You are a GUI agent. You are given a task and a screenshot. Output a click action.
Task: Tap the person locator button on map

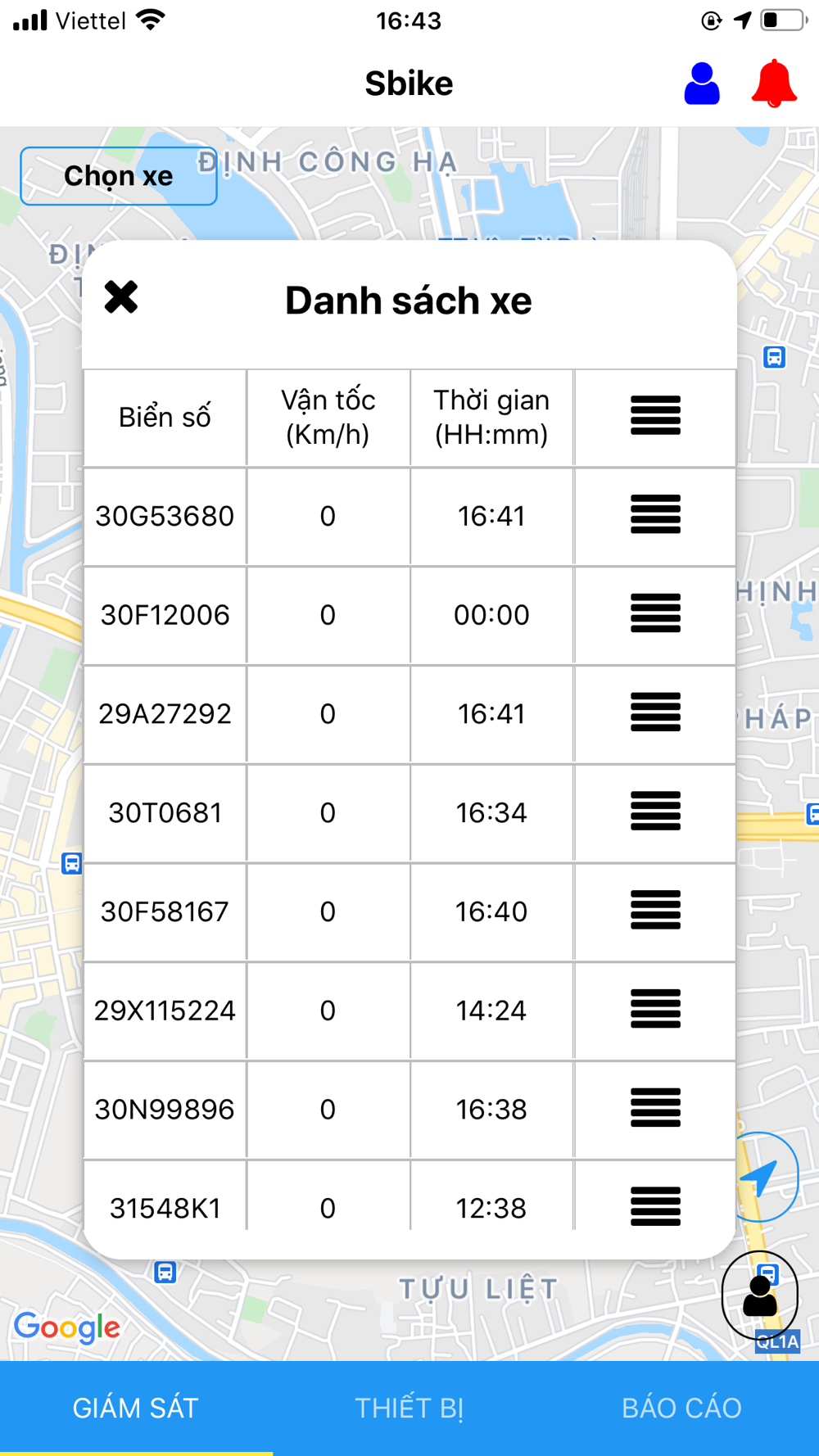(x=760, y=1296)
